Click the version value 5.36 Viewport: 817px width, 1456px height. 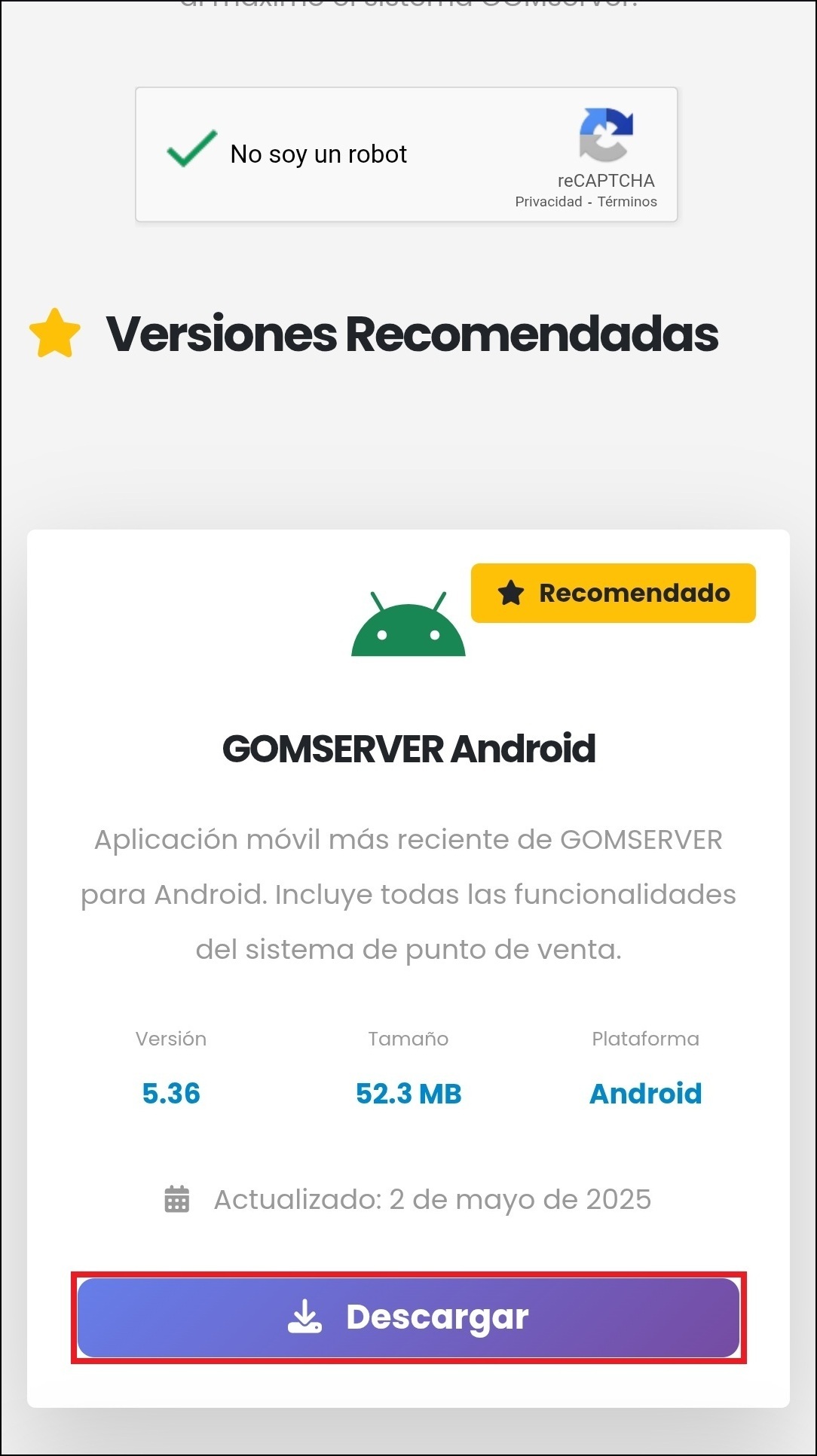[170, 1094]
